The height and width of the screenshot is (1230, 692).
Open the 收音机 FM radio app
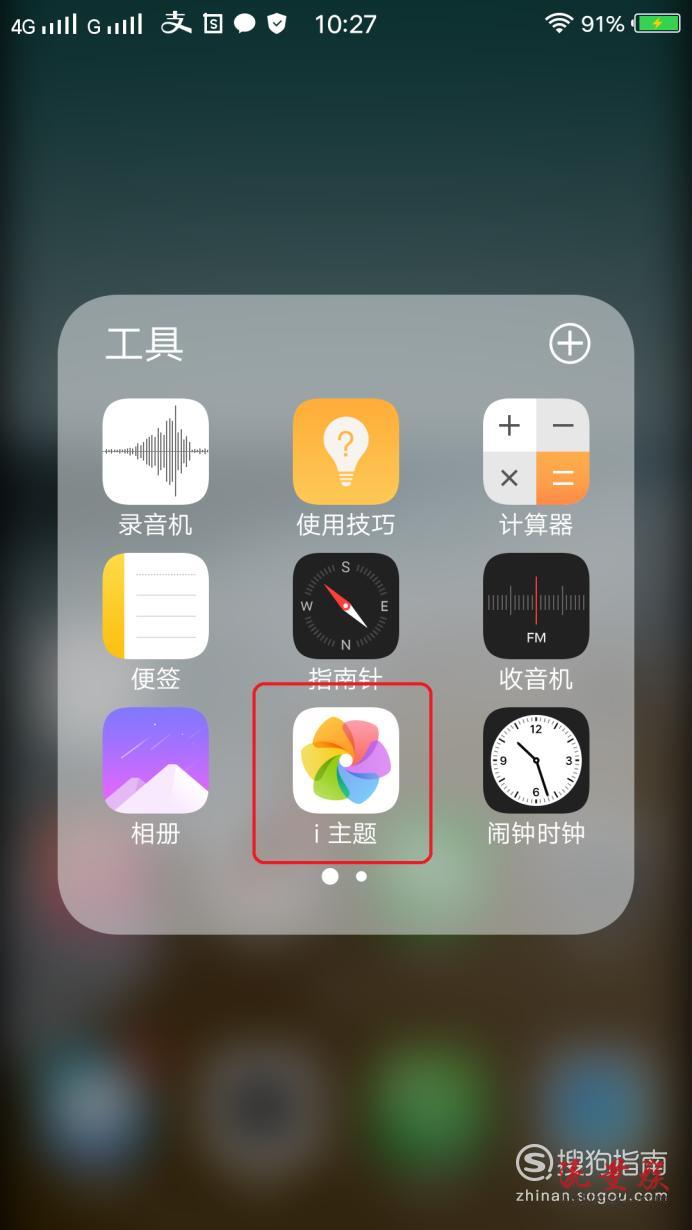click(536, 606)
